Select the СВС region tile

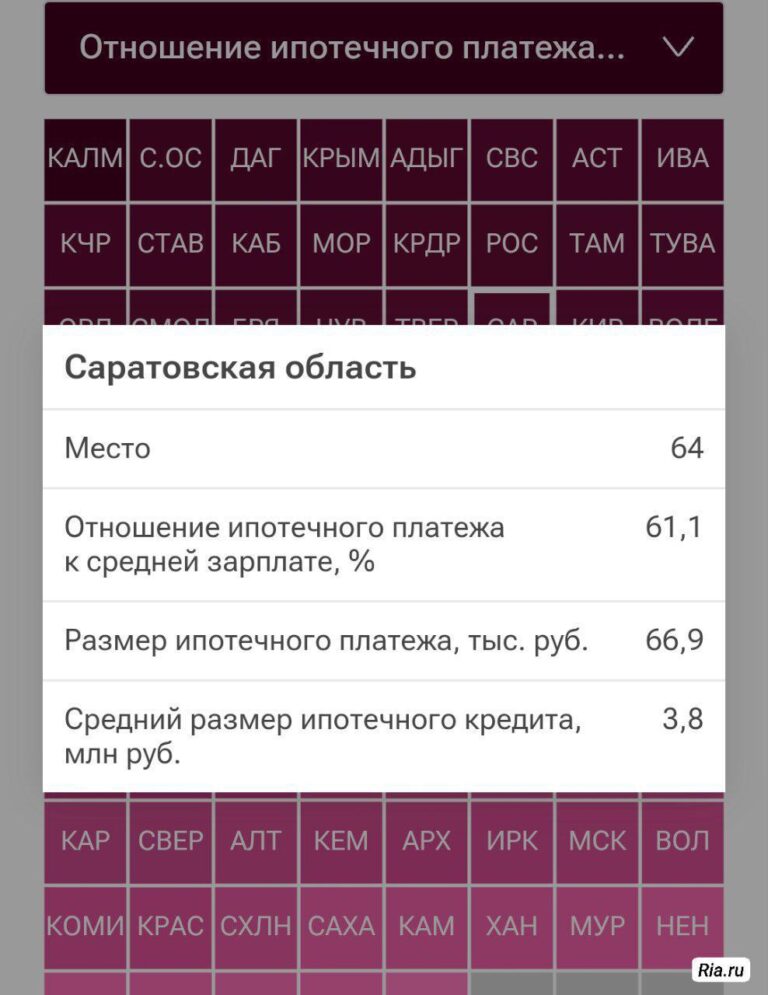[x=512, y=159]
